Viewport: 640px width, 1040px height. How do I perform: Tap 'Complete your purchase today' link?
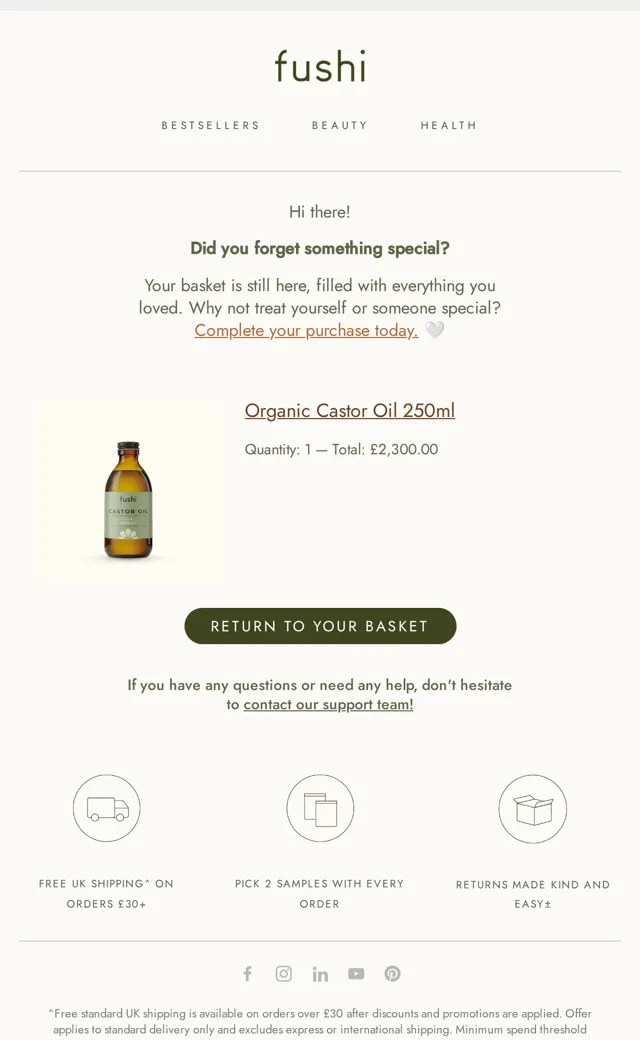306,330
